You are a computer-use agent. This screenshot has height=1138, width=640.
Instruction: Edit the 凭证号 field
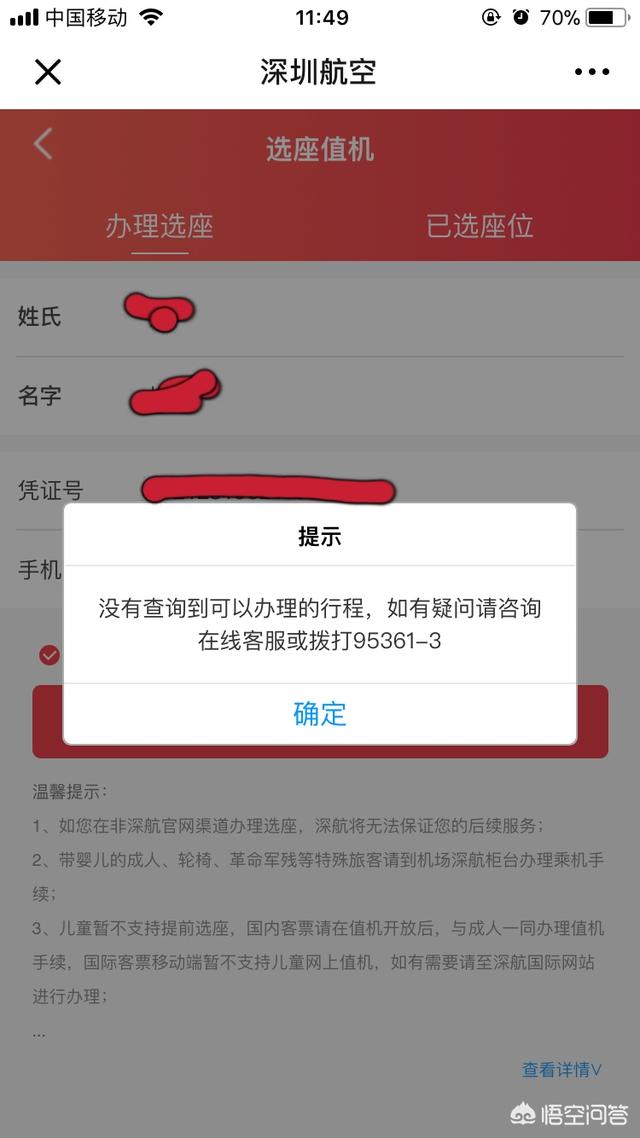coord(320,490)
